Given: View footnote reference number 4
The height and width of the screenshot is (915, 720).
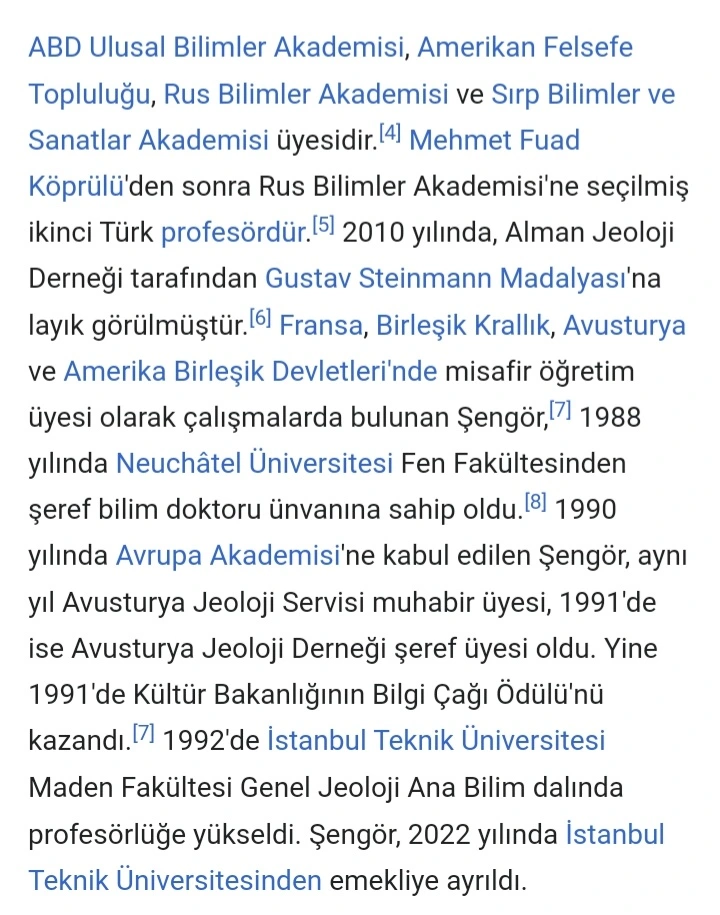Looking at the screenshot, I should (x=390, y=133).
